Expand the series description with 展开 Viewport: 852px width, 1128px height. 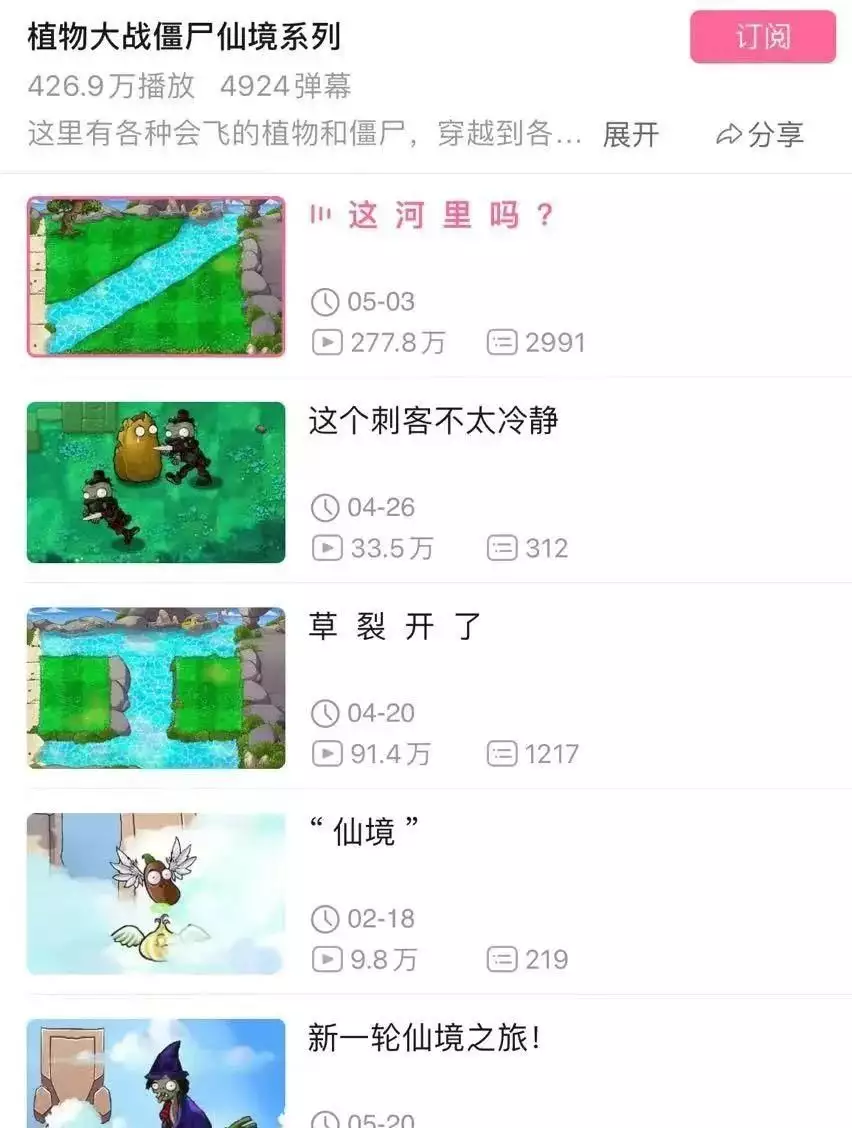click(x=630, y=134)
